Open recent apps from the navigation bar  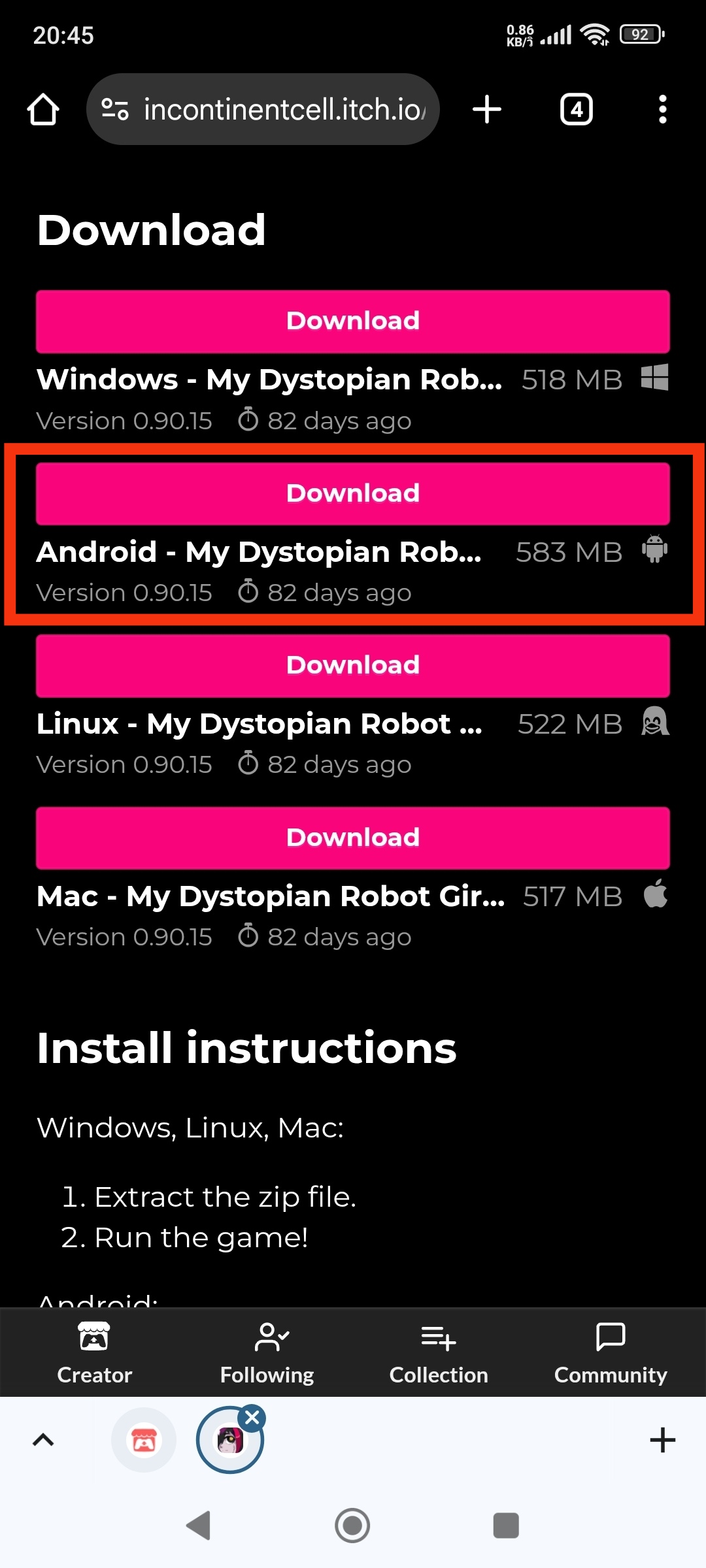(505, 1526)
